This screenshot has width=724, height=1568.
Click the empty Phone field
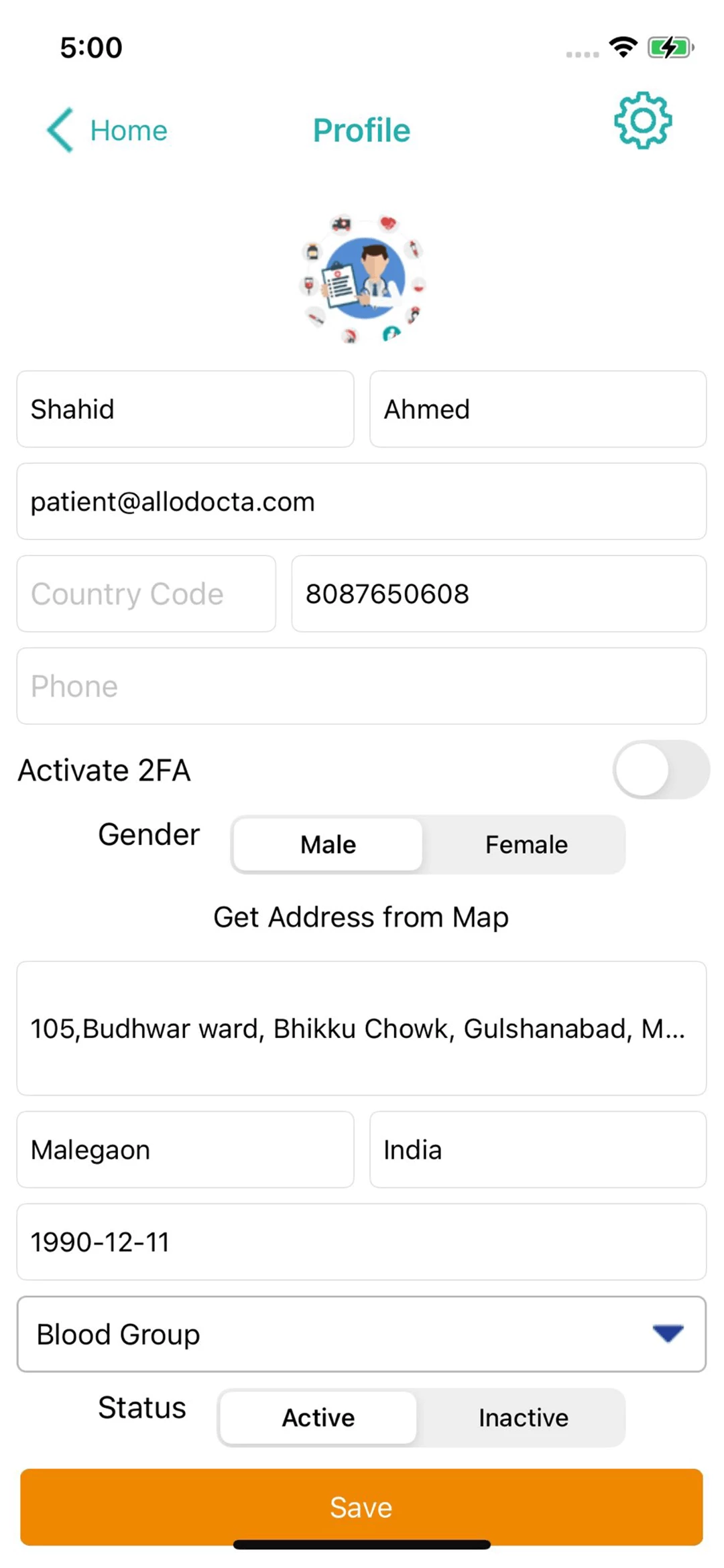362,685
